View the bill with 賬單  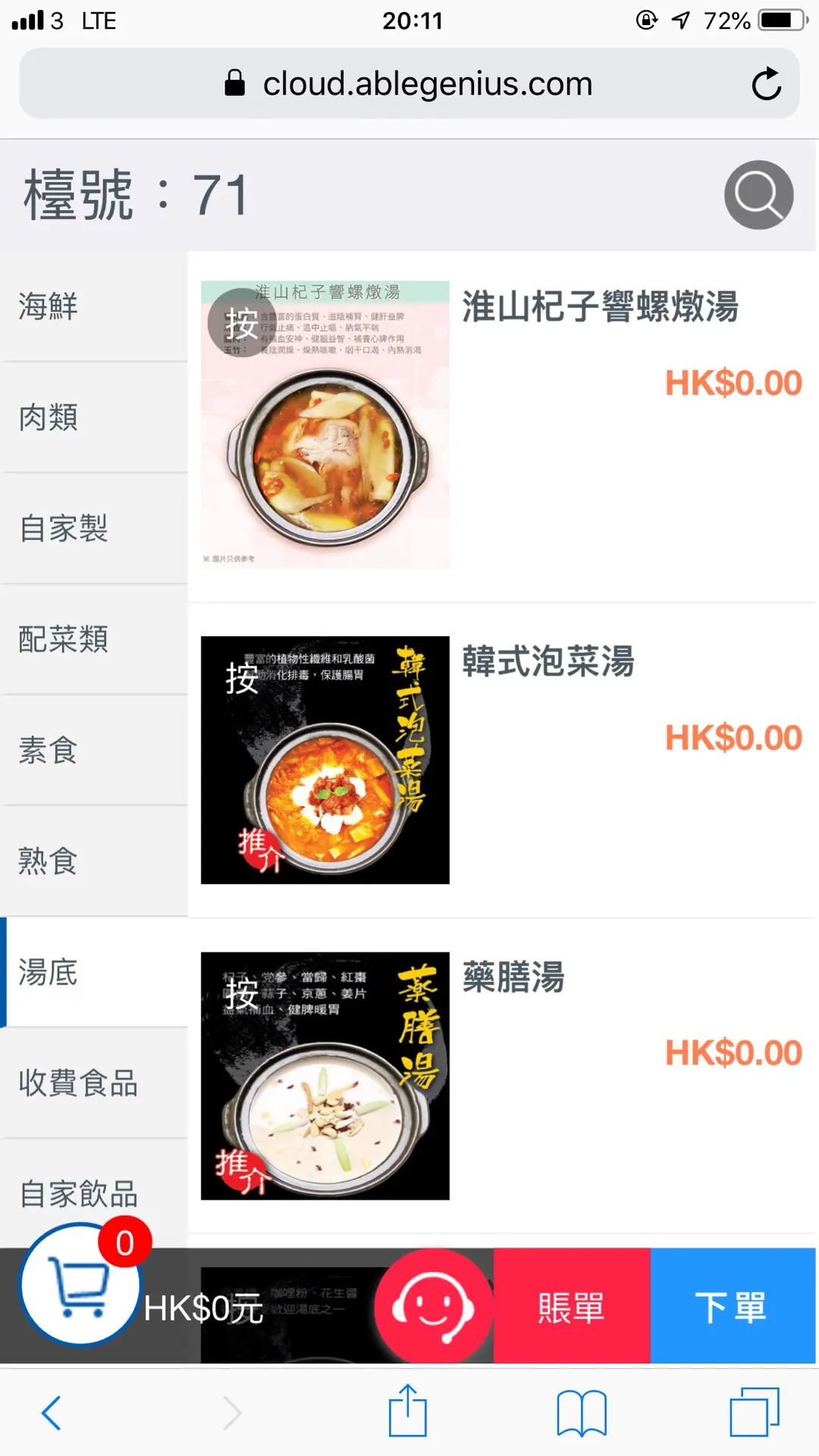pos(572,1306)
